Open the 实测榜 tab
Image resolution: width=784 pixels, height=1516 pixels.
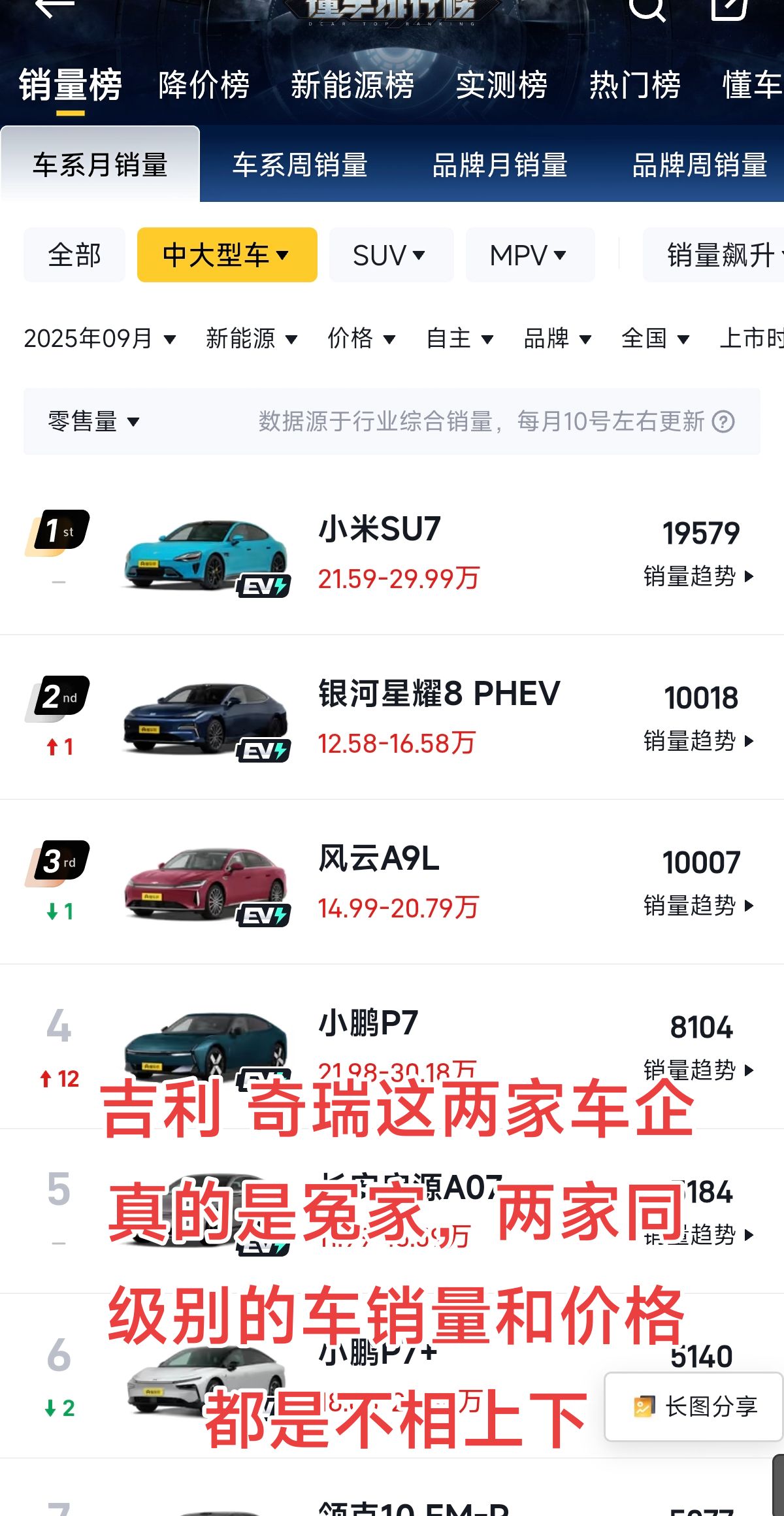(501, 85)
